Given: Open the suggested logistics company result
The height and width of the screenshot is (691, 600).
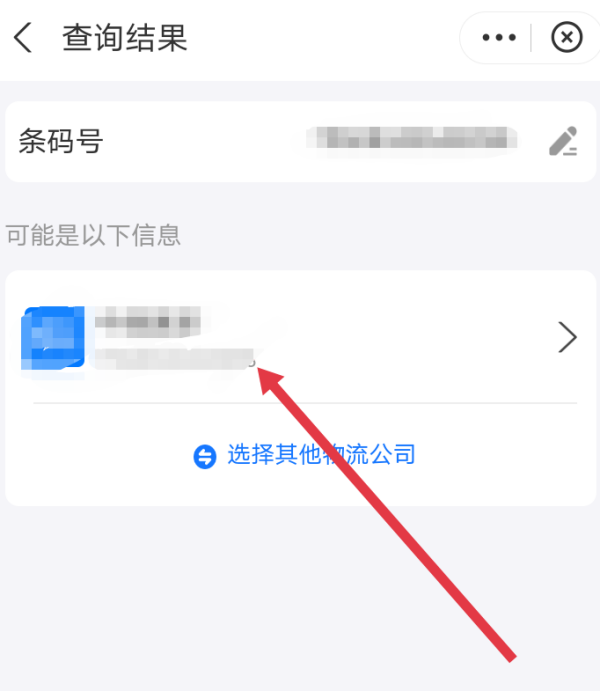Looking at the screenshot, I should [300, 338].
